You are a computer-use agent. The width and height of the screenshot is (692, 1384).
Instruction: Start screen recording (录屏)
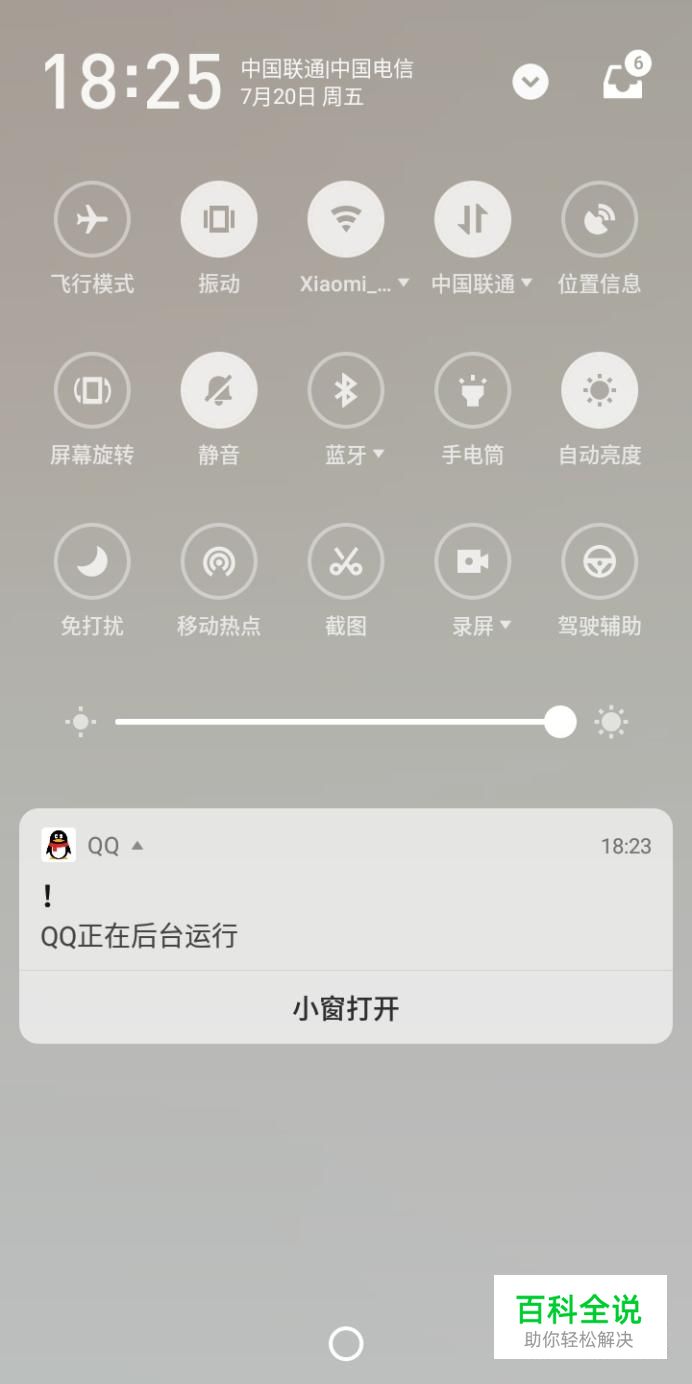(472, 562)
